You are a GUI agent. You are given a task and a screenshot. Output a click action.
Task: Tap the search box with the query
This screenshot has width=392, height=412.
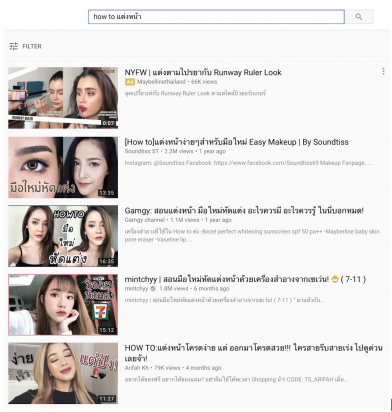216,17
